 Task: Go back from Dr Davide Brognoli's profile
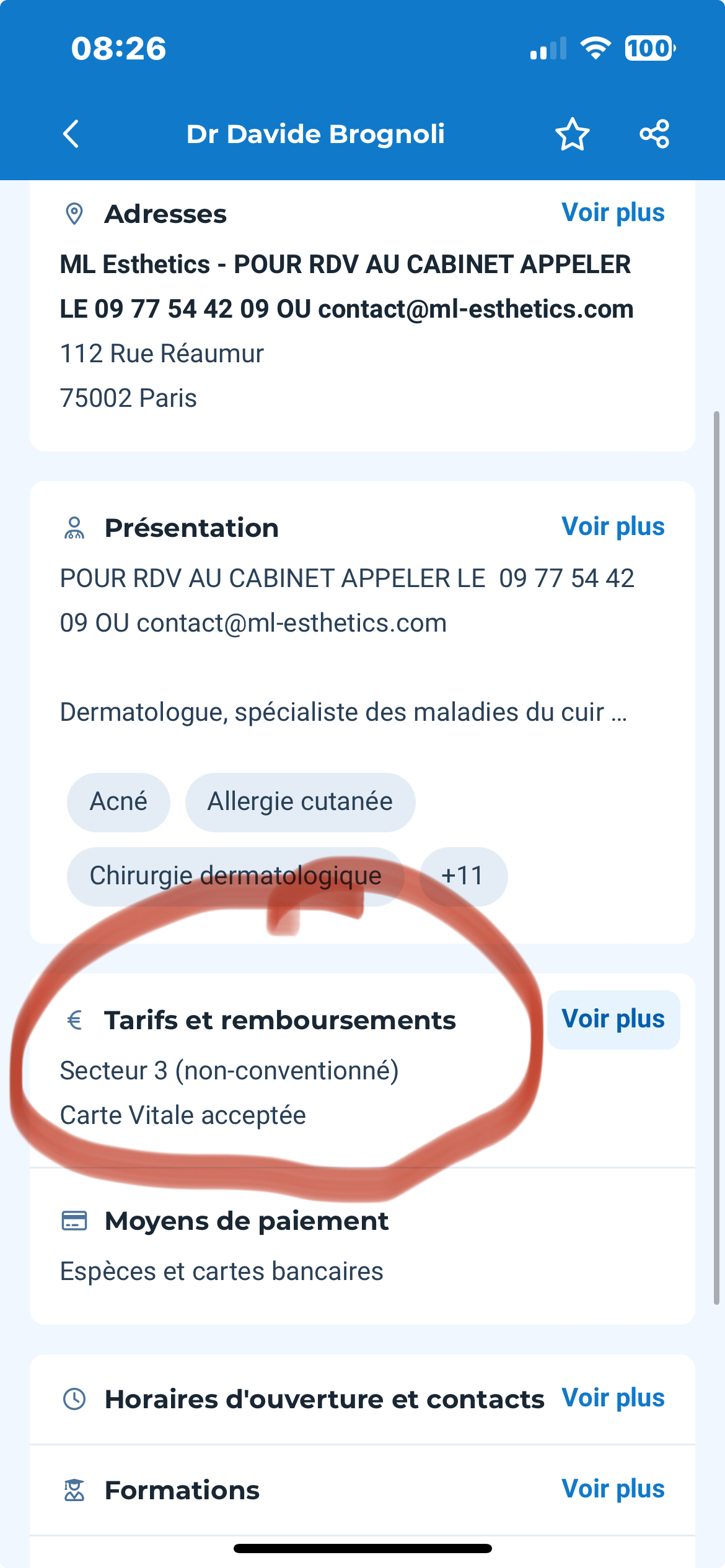pos(72,134)
